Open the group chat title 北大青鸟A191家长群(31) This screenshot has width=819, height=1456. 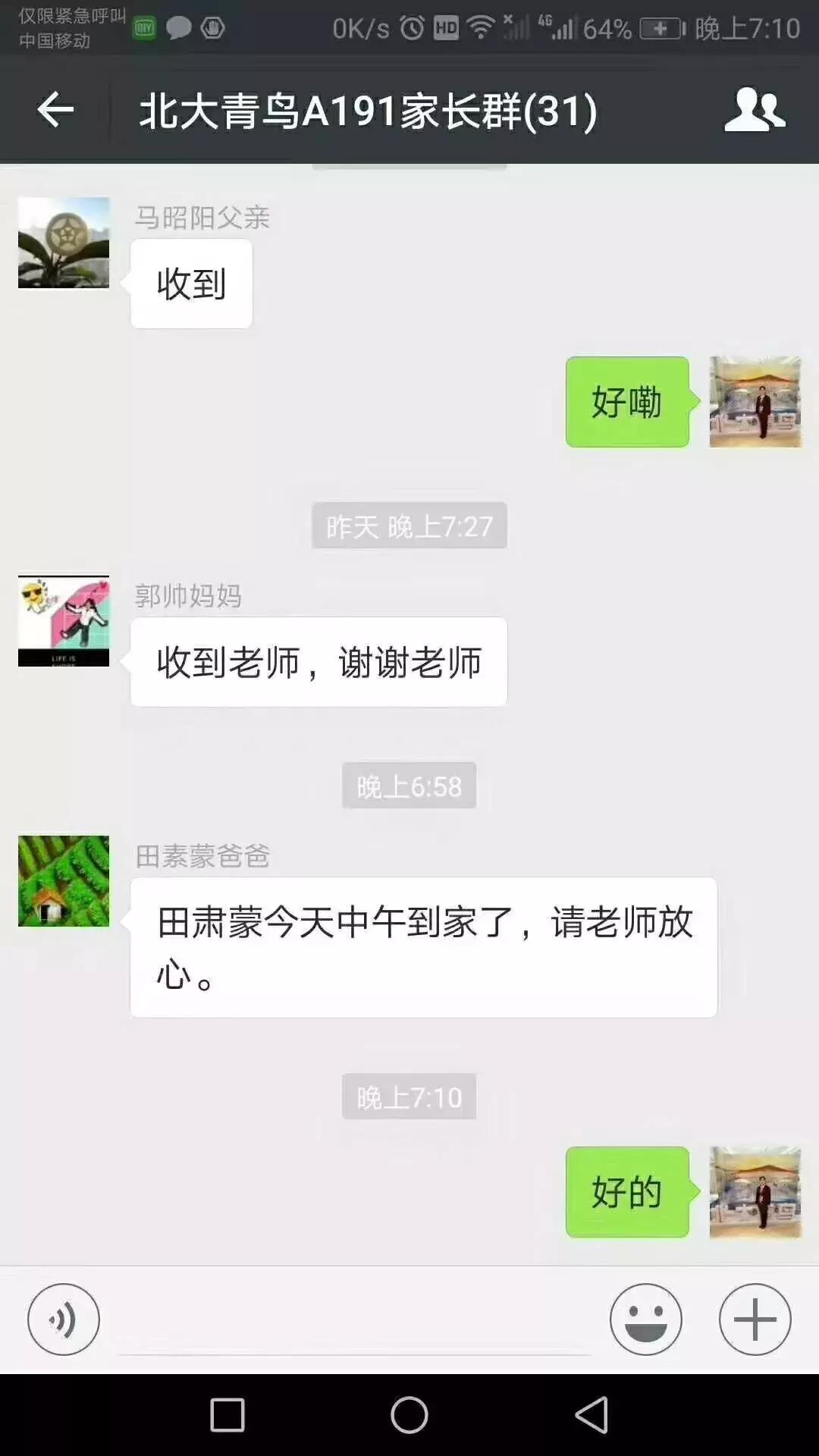click(x=368, y=110)
